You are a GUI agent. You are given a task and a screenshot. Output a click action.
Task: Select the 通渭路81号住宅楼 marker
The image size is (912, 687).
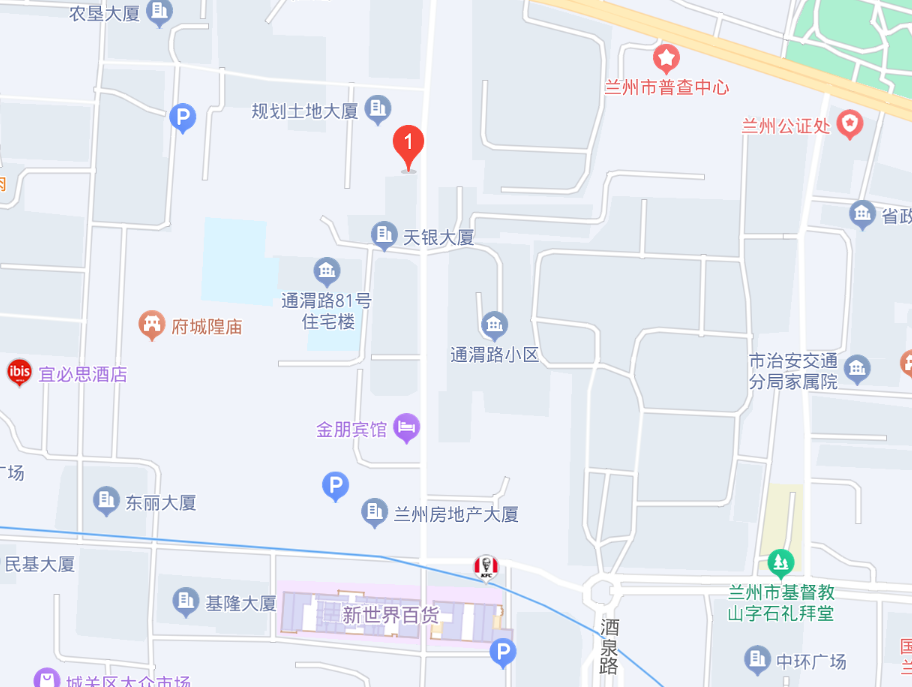326,271
